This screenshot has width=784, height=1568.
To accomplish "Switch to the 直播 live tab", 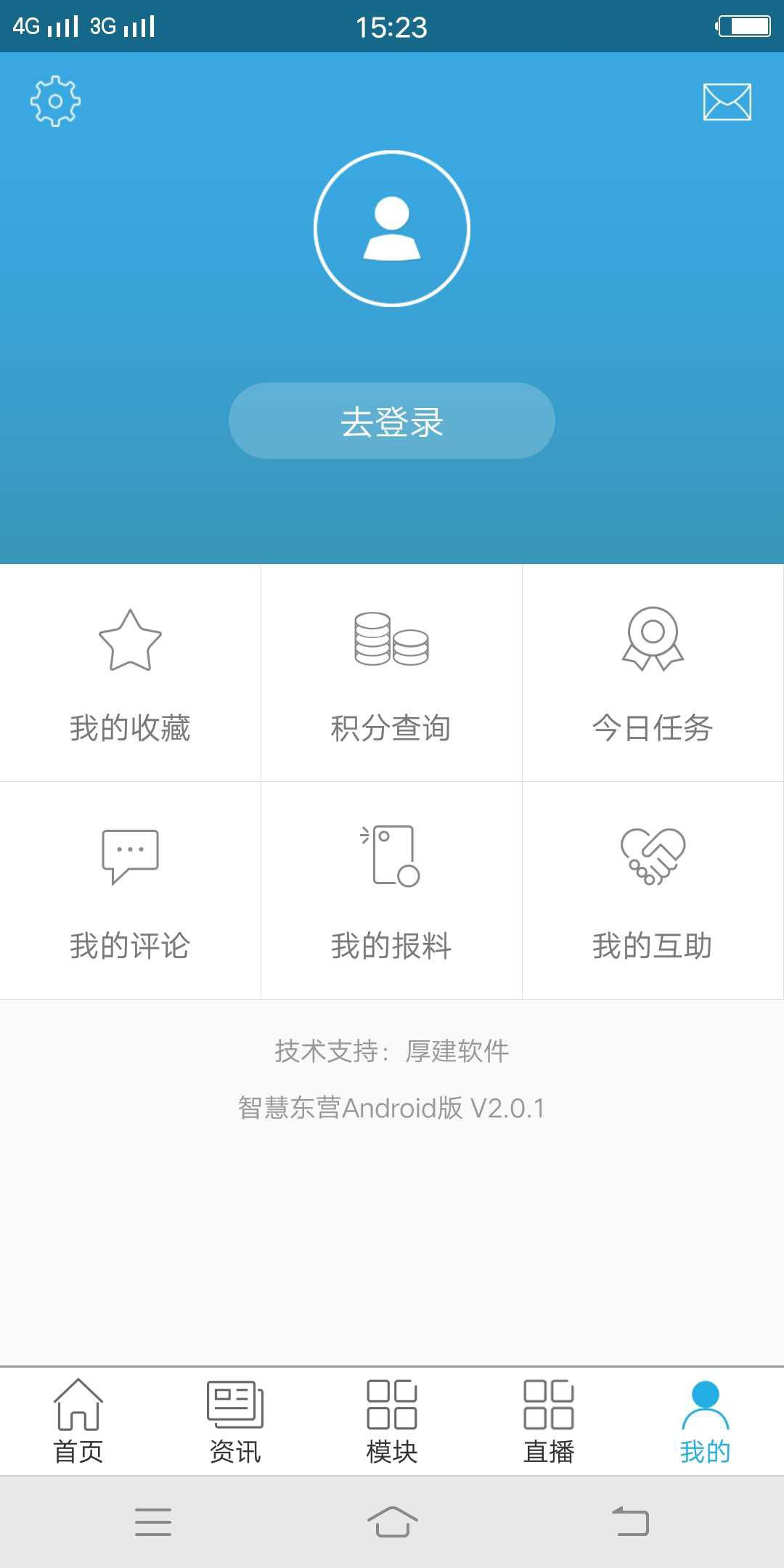I will pyautogui.click(x=549, y=1421).
